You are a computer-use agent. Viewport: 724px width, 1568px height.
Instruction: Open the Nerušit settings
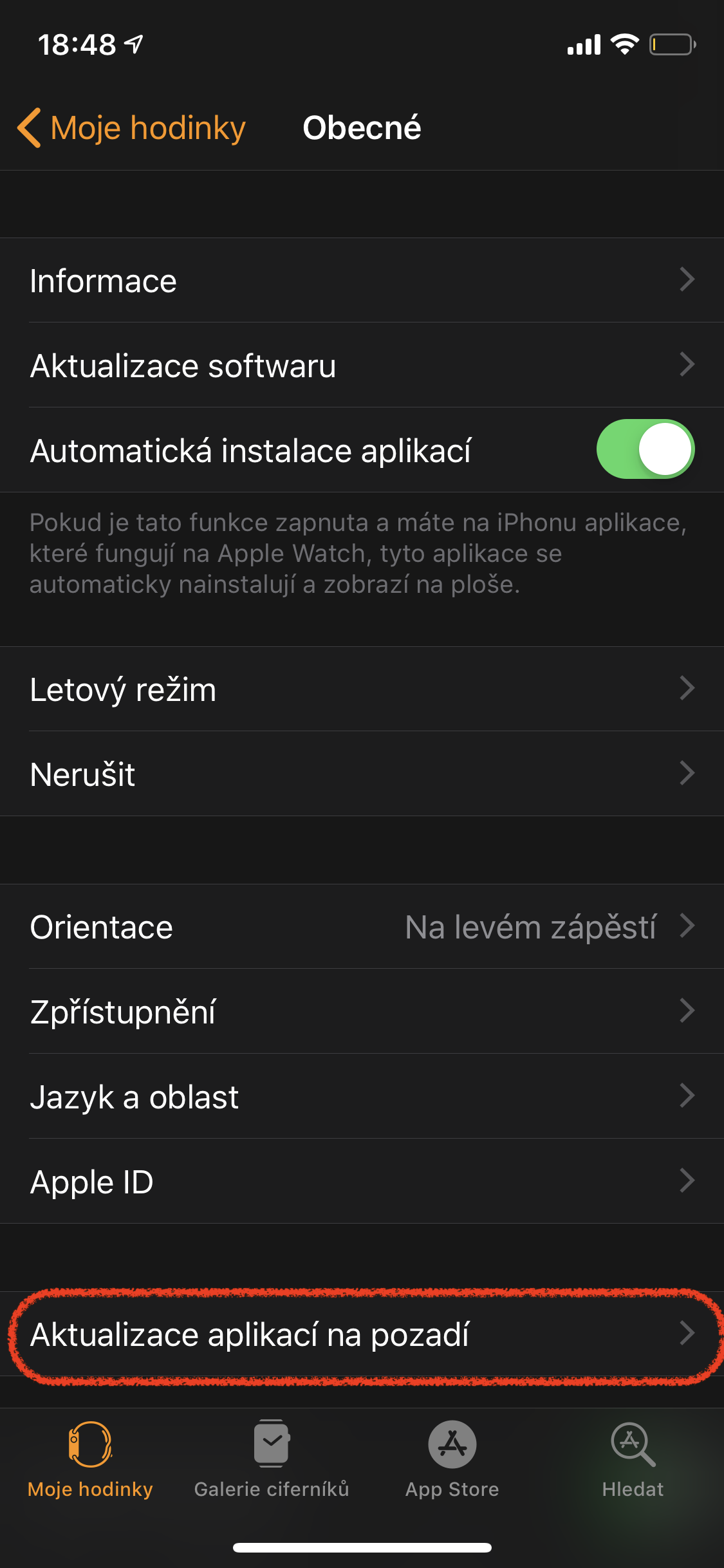pos(362,774)
